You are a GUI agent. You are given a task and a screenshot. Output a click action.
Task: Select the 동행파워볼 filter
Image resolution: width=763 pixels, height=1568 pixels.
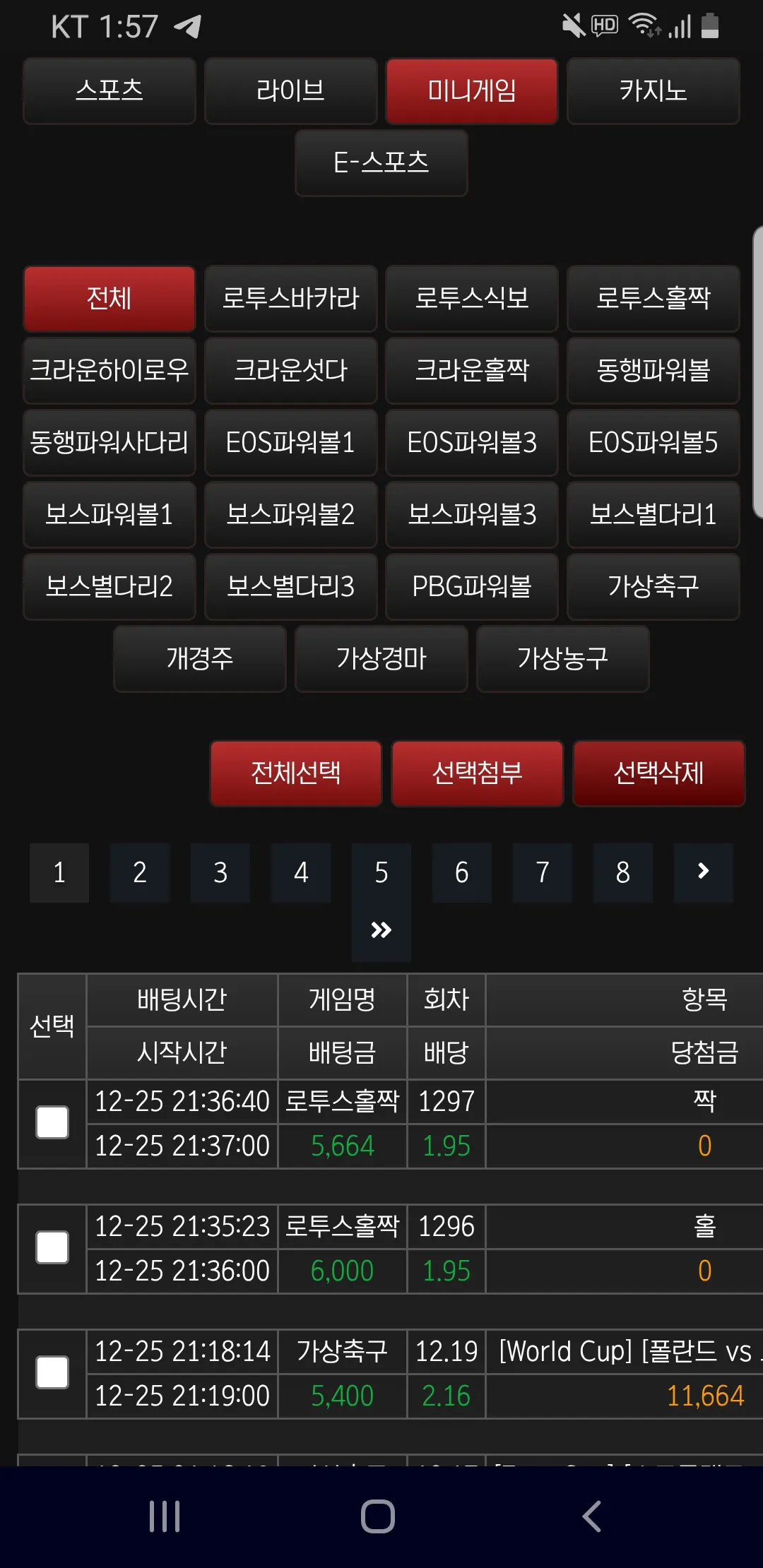pyautogui.click(x=653, y=371)
